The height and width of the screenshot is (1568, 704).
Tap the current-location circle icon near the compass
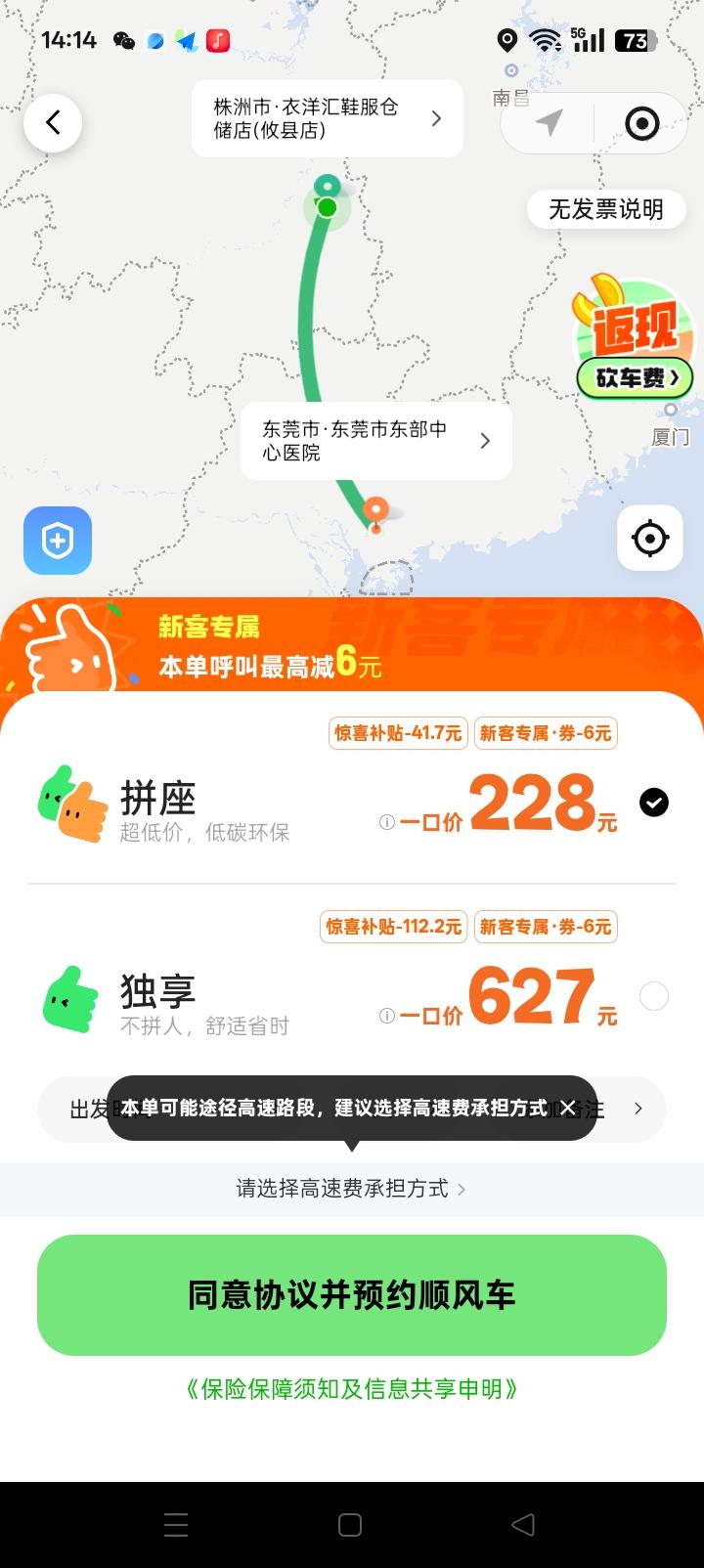click(642, 123)
